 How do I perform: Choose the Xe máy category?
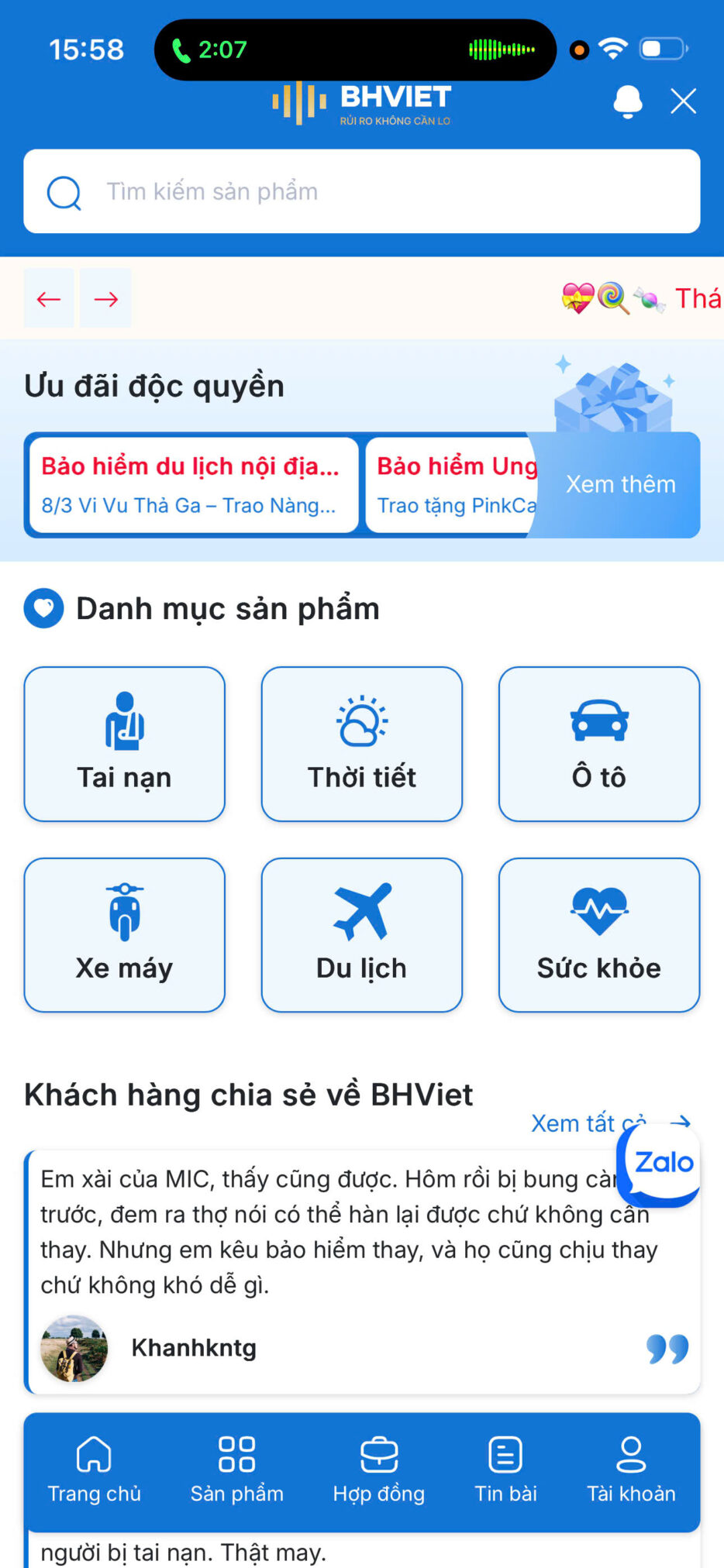click(125, 934)
